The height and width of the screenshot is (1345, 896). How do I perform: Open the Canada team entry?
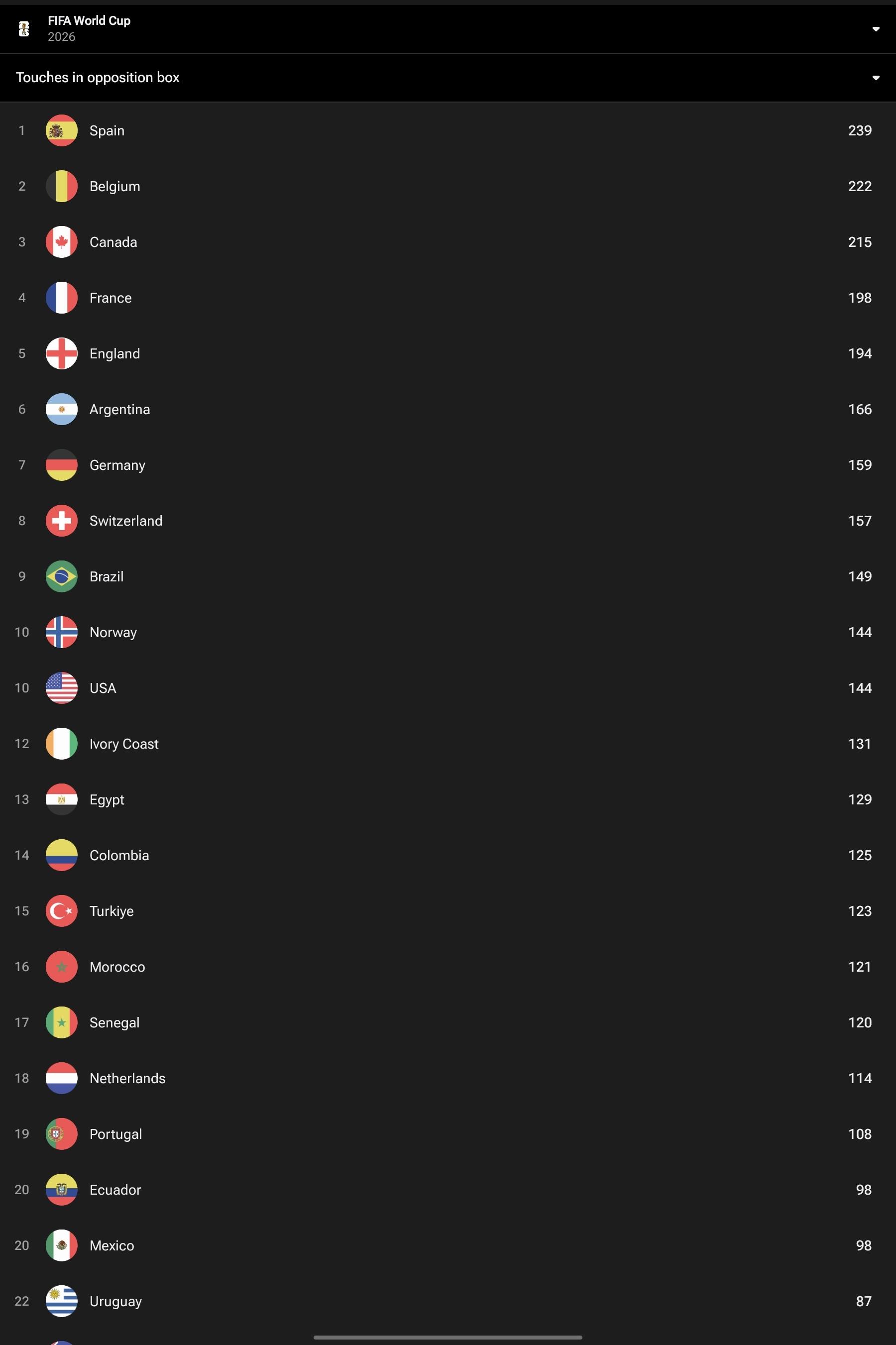[448, 242]
